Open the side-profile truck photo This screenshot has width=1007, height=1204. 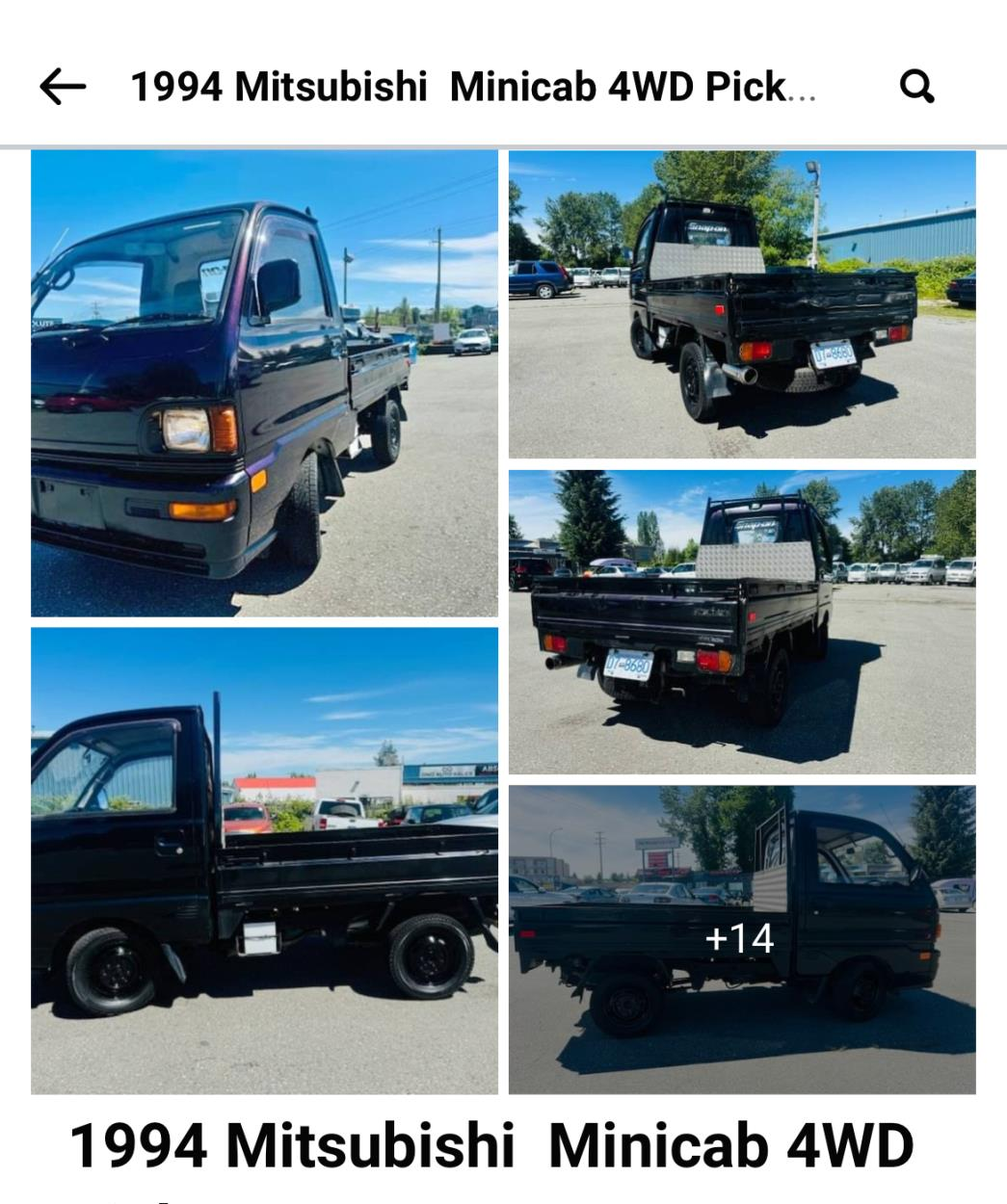pyautogui.click(x=264, y=860)
